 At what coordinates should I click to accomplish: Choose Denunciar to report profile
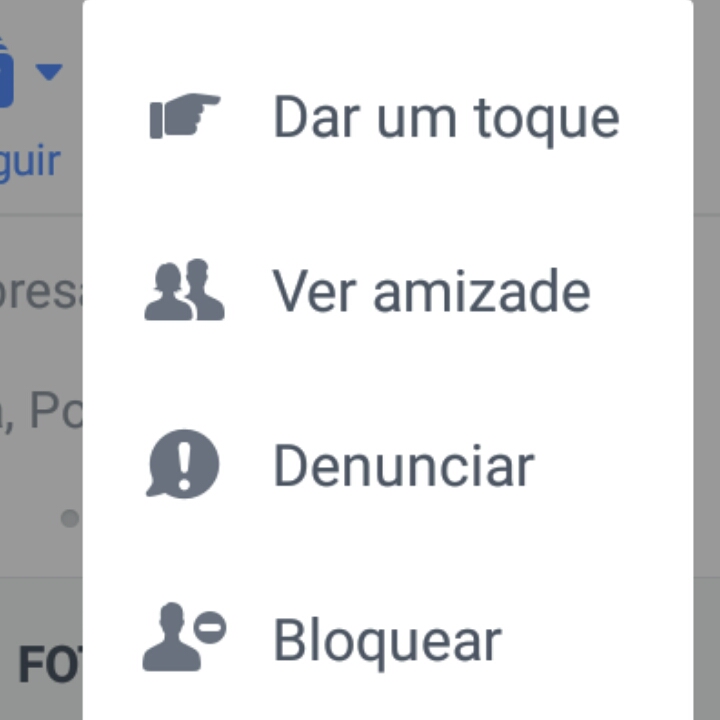(403, 466)
